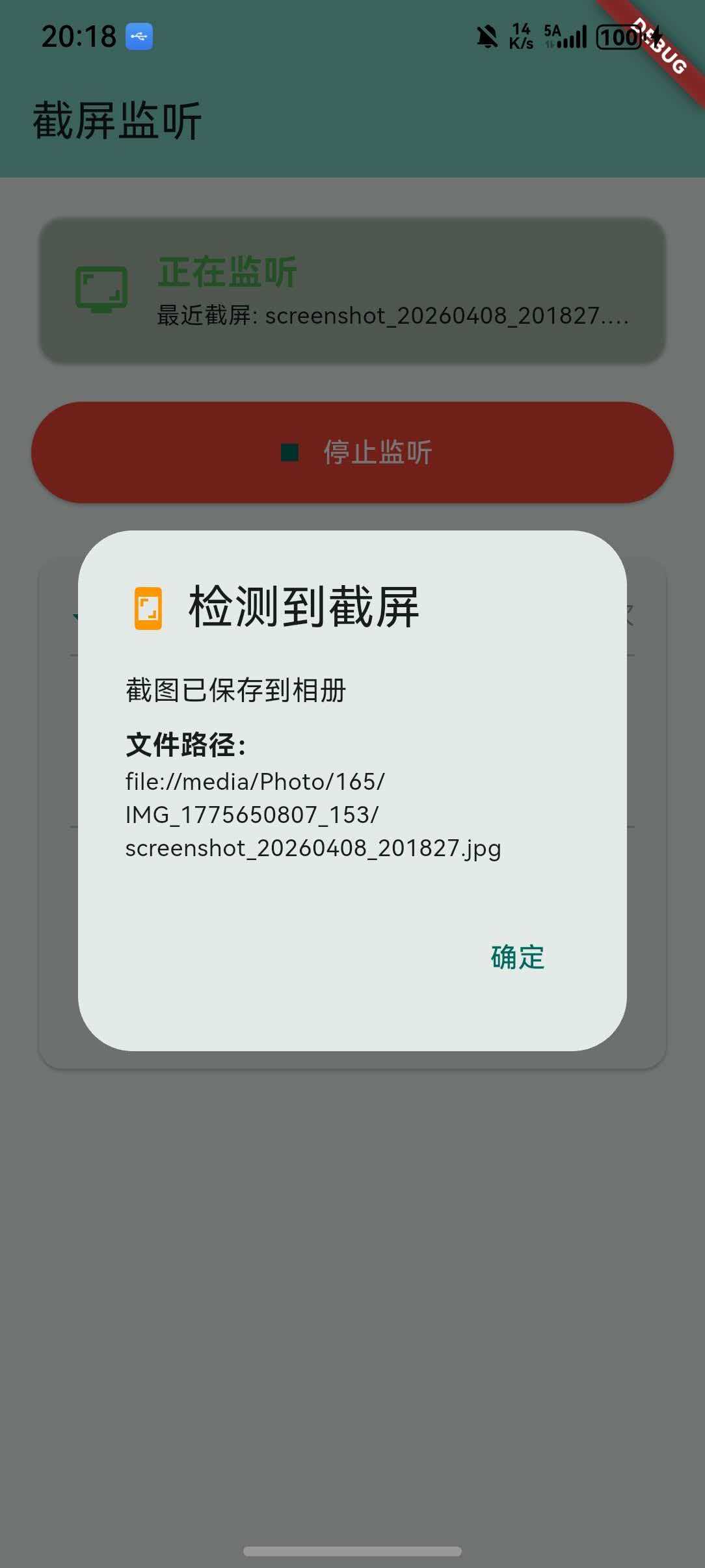This screenshot has width=705, height=1568.
Task: Tap the muted notification bell icon
Action: pyautogui.click(x=485, y=37)
